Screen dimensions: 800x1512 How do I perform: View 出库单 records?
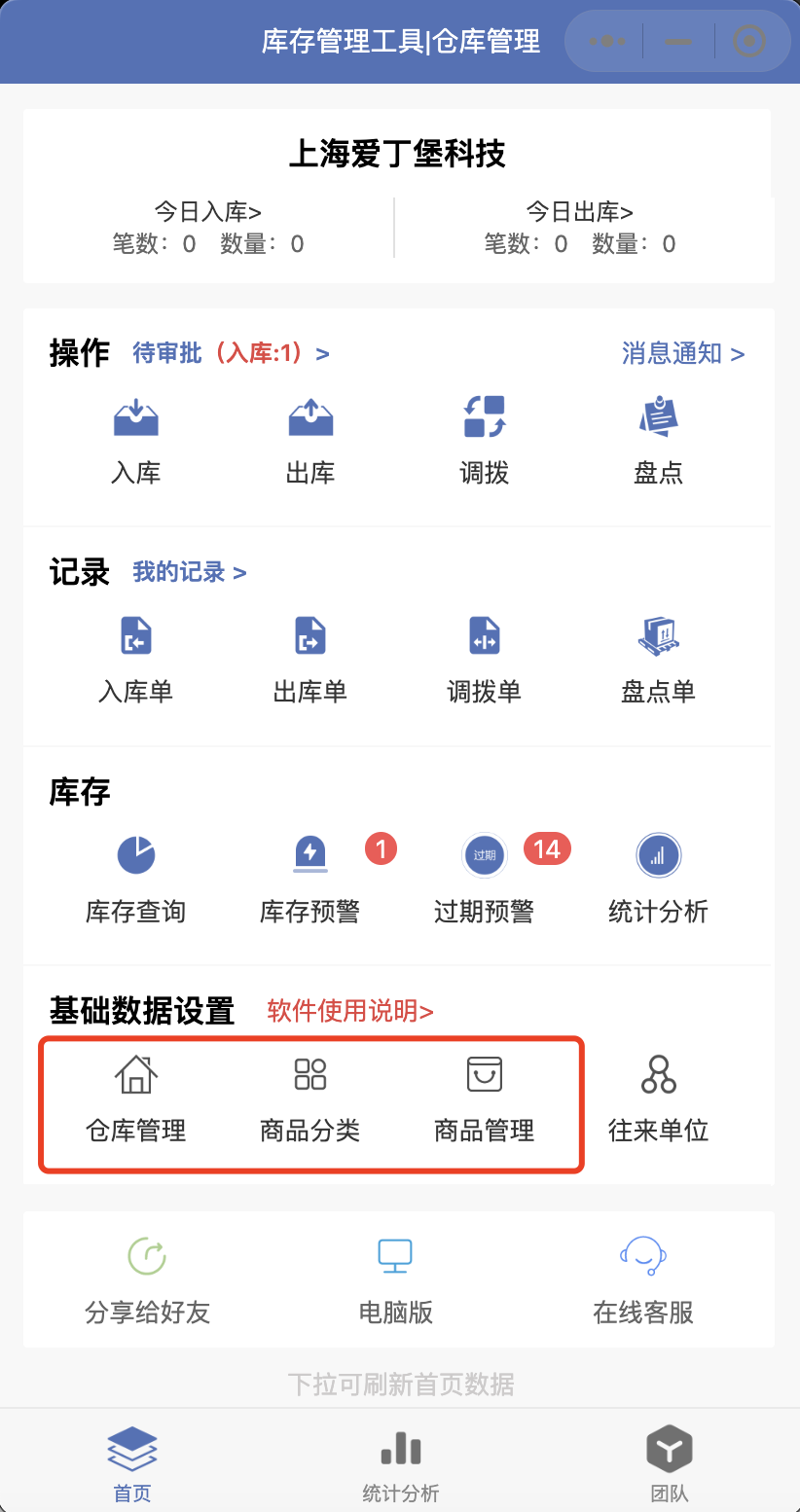(310, 660)
